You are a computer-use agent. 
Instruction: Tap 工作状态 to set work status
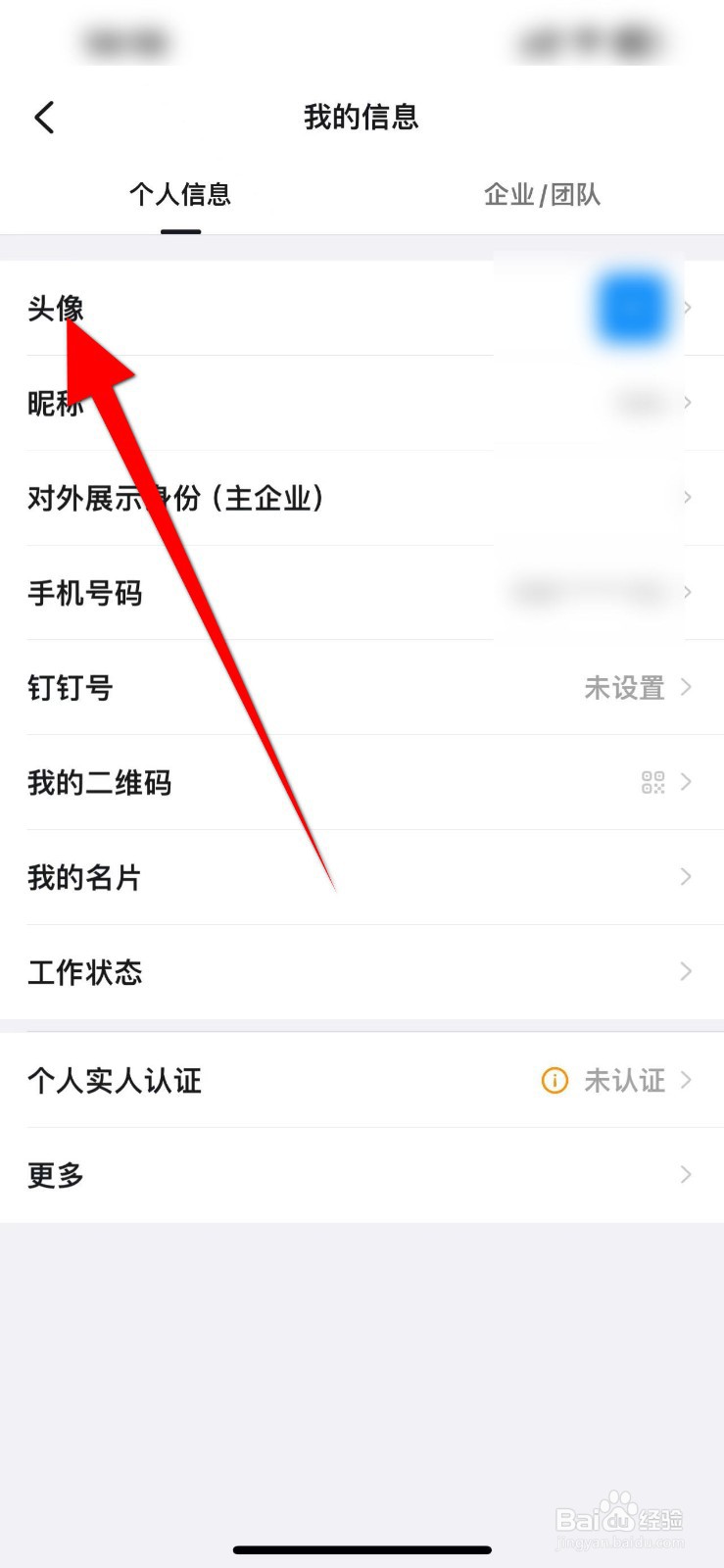tap(84, 971)
